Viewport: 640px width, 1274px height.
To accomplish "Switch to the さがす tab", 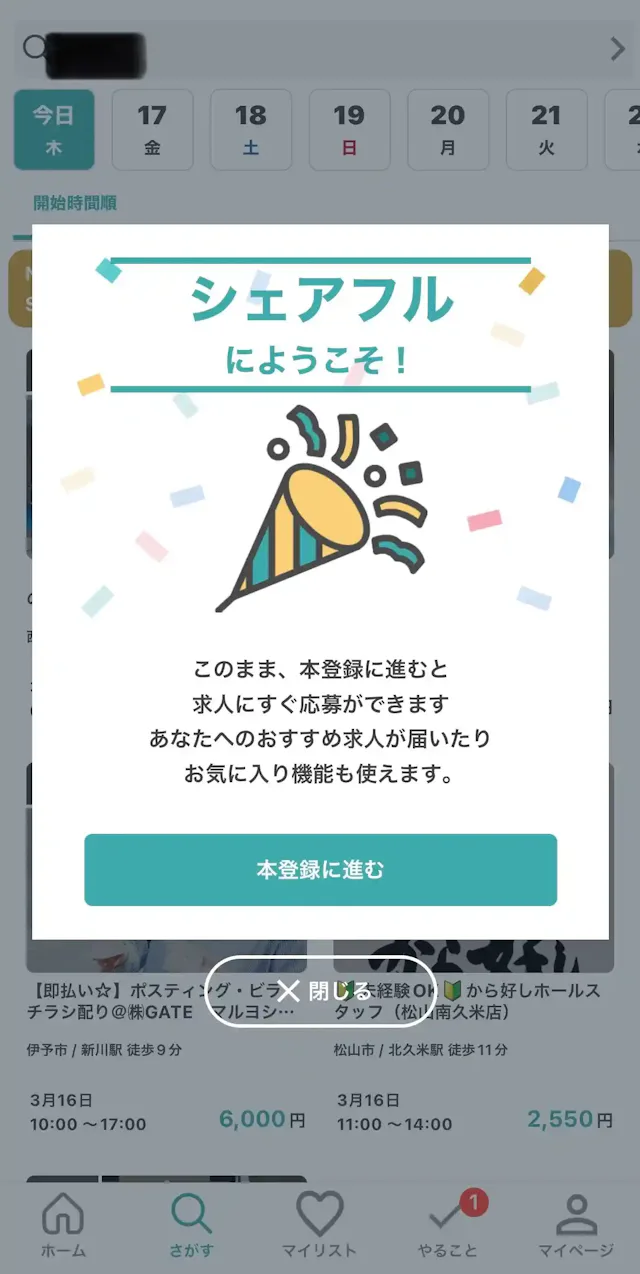I will [x=191, y=1226].
